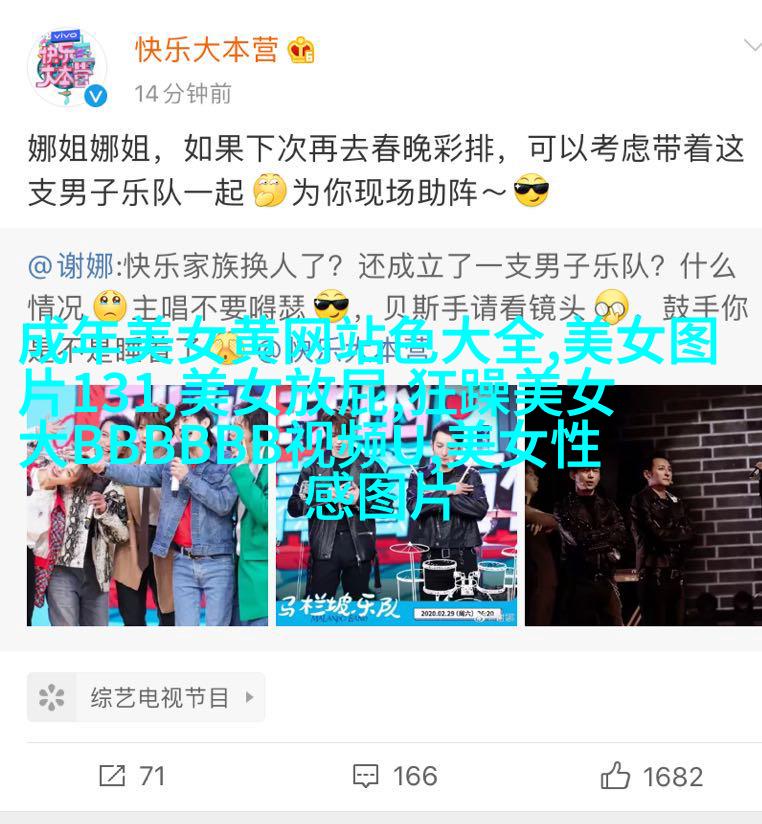This screenshot has height=824, width=762.
Task: Open the 166 comments
Action: pos(394,775)
